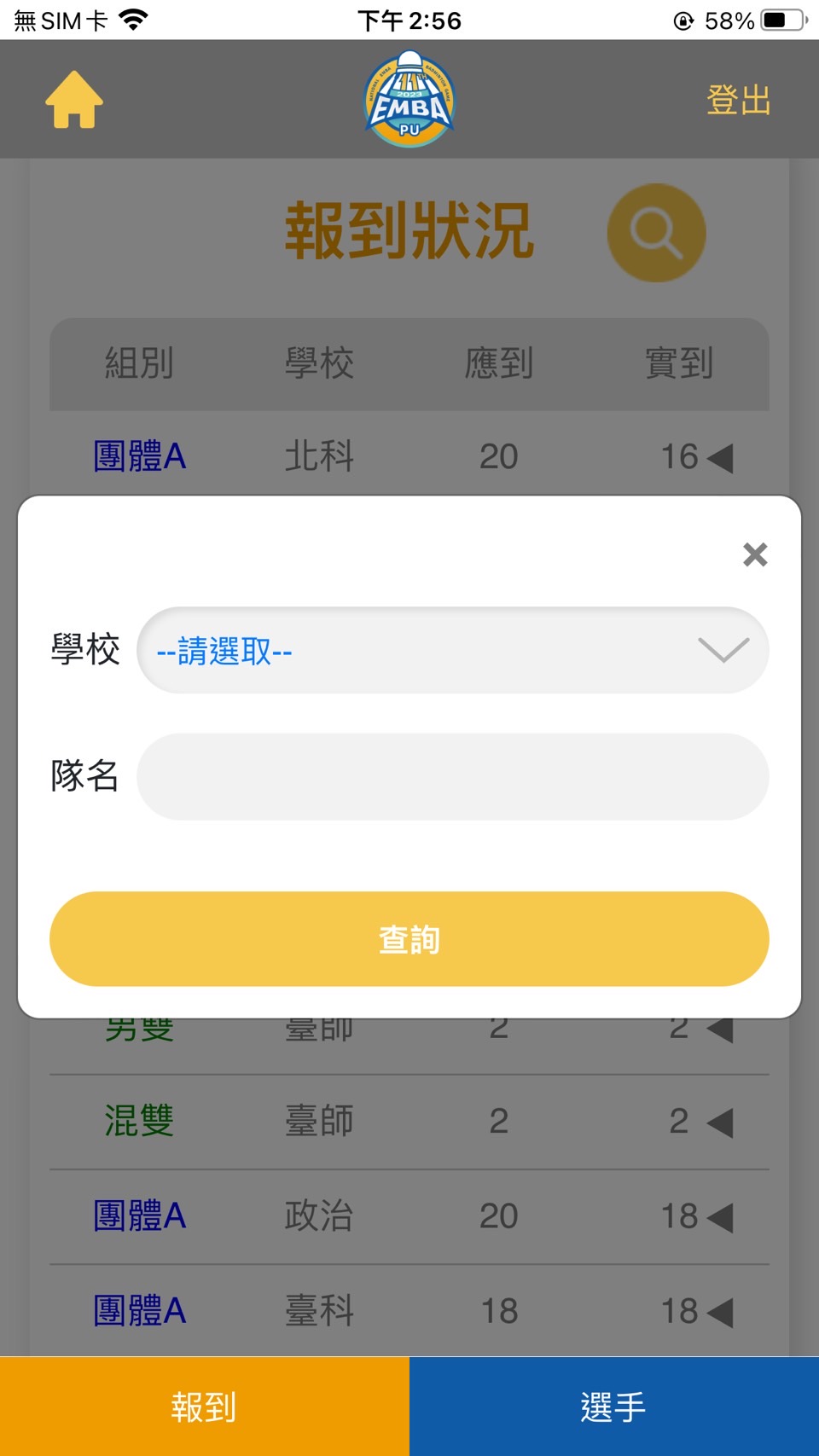The image size is (819, 1456).
Task: Switch to the 選手 tab
Action: 614,1407
